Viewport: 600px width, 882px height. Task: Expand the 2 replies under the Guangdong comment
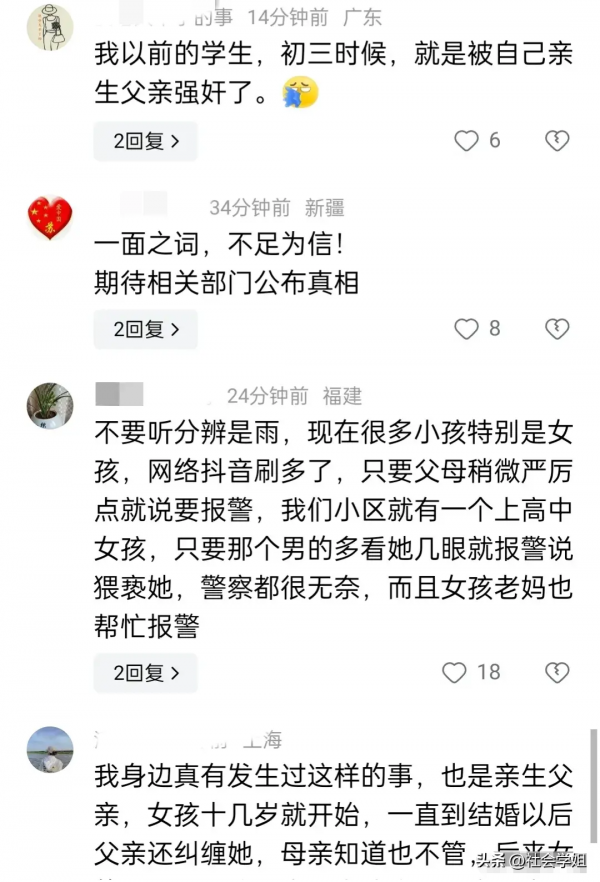click(x=145, y=141)
